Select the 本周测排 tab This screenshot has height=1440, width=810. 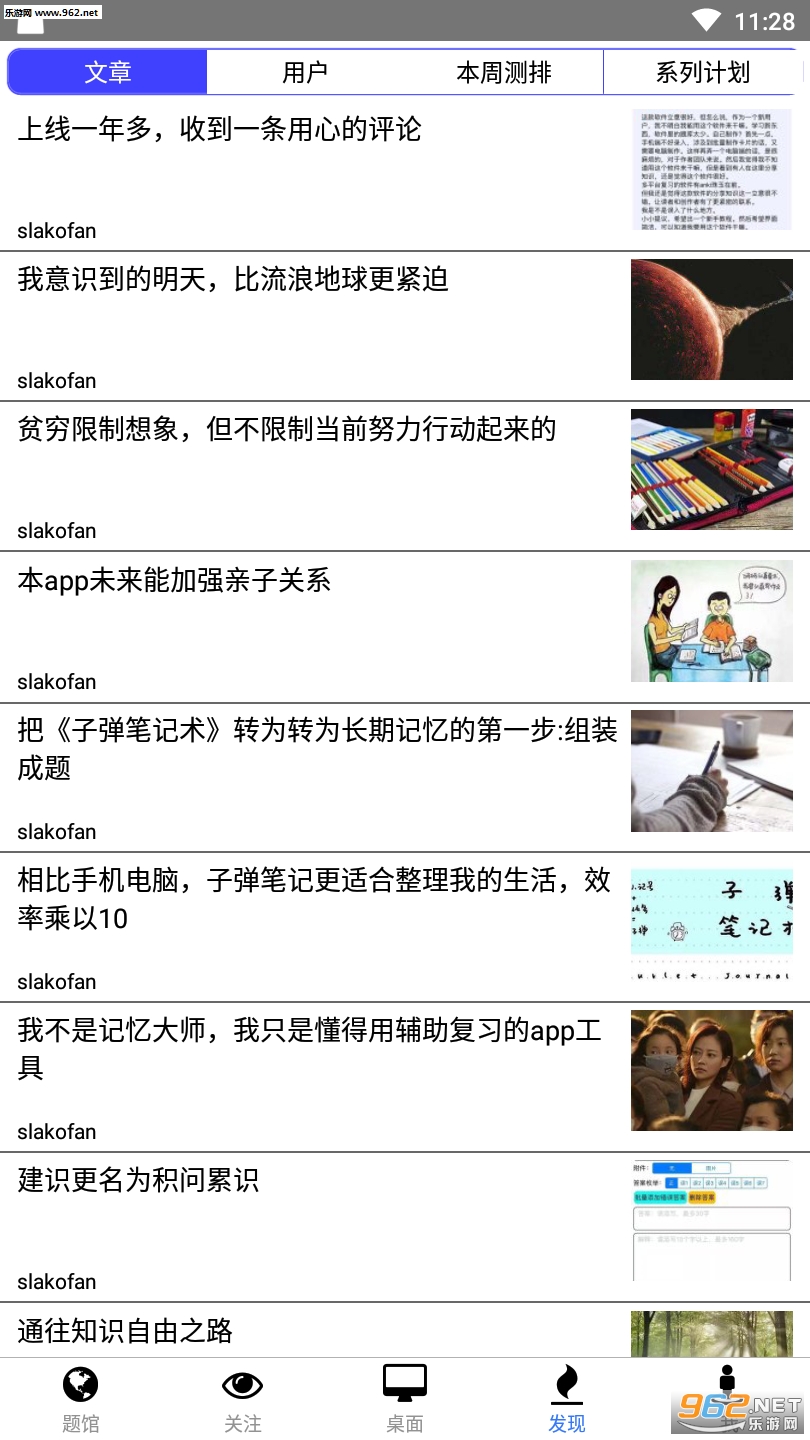pyautogui.click(x=504, y=72)
